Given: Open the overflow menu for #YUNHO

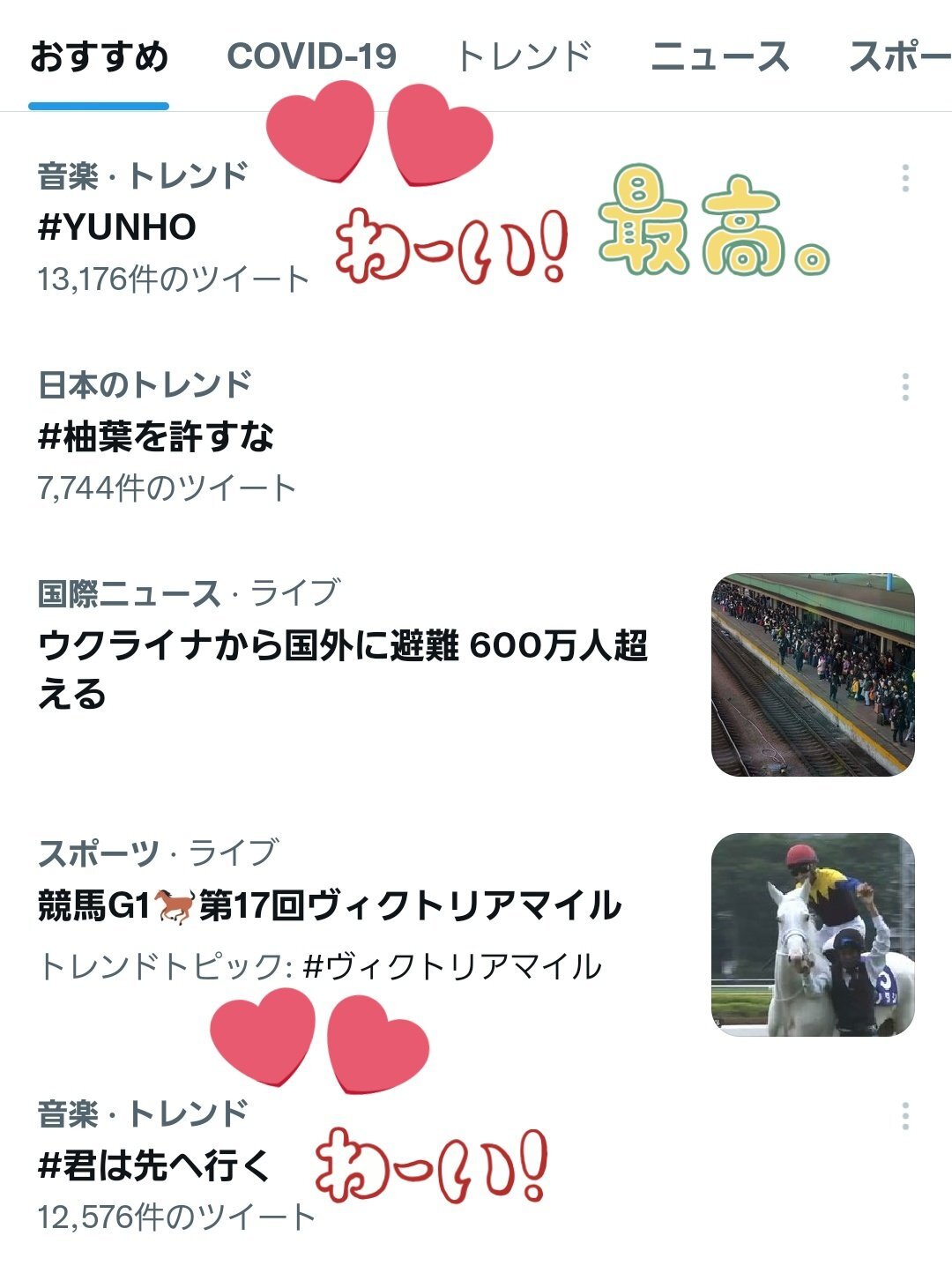Looking at the screenshot, I should [905, 179].
